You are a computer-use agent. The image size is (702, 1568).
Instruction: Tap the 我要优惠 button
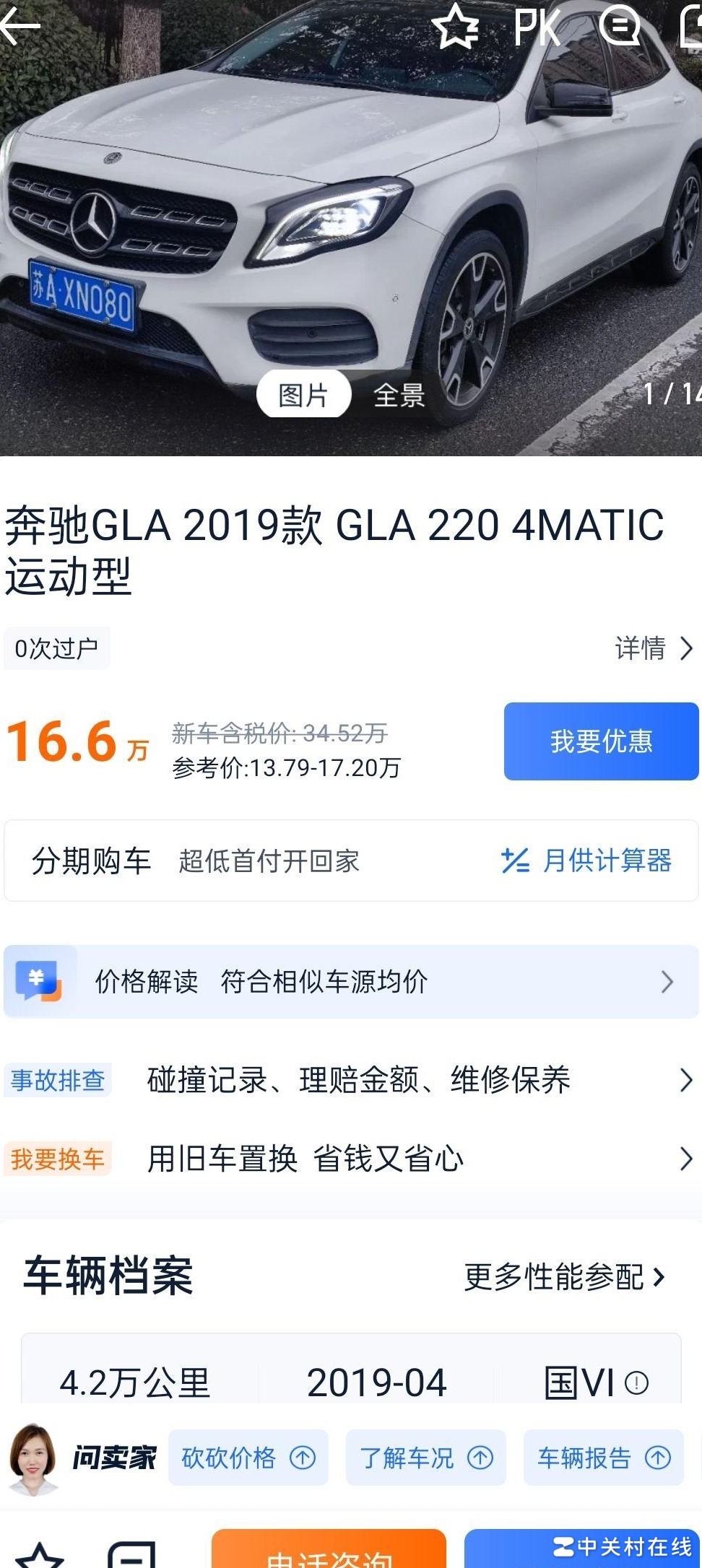click(x=601, y=741)
